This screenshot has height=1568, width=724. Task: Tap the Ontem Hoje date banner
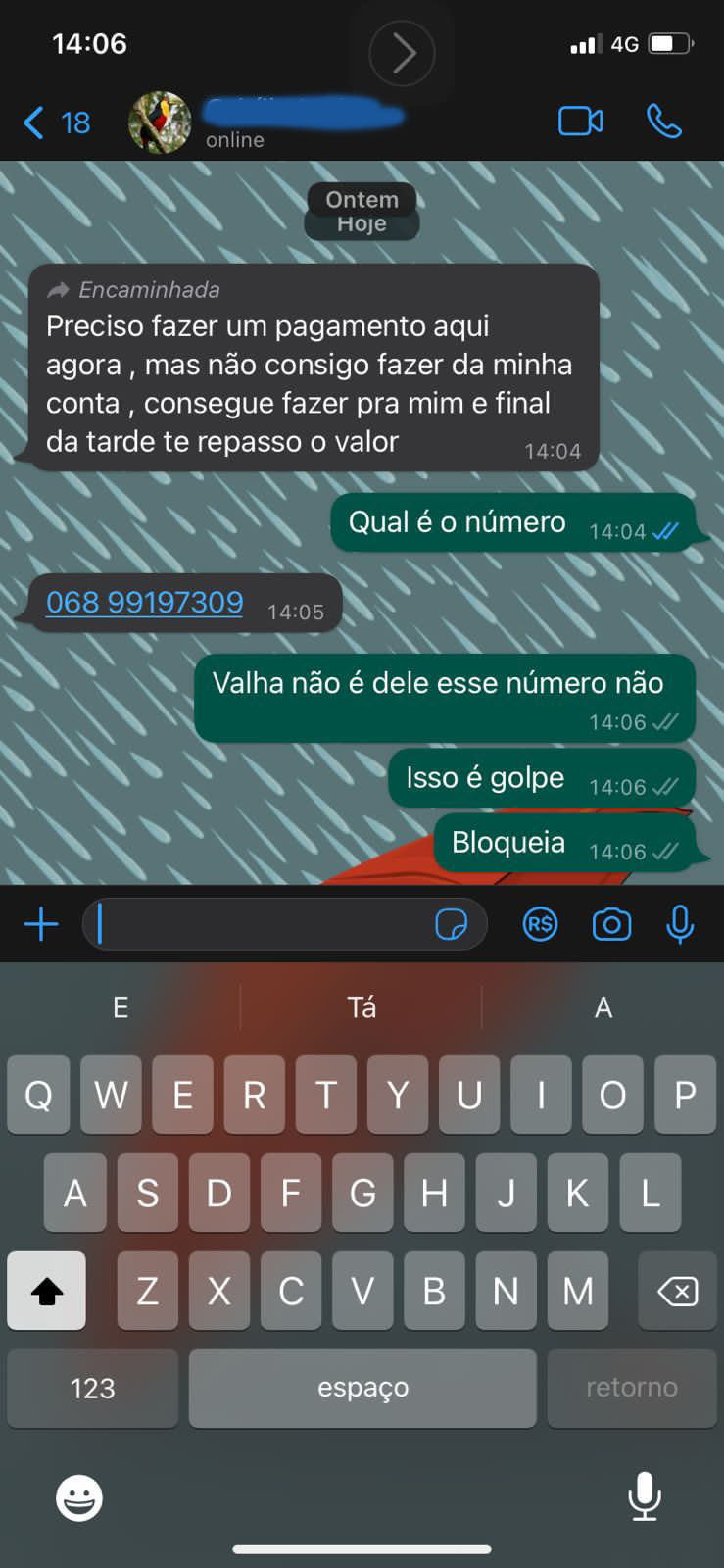(x=362, y=211)
